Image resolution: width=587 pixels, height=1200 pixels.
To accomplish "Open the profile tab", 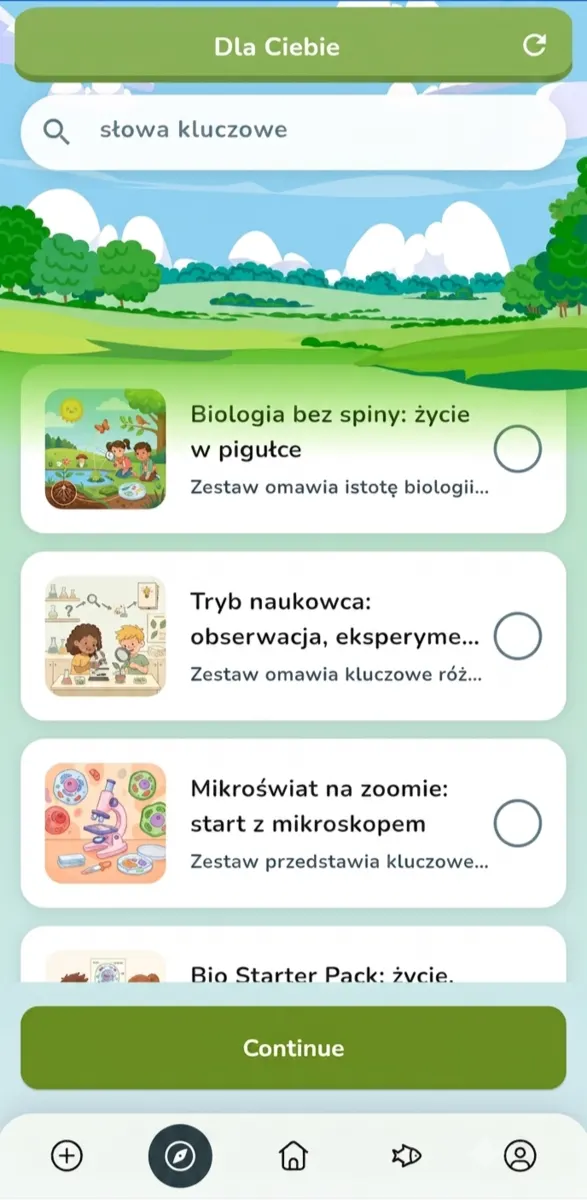I will 520,1156.
